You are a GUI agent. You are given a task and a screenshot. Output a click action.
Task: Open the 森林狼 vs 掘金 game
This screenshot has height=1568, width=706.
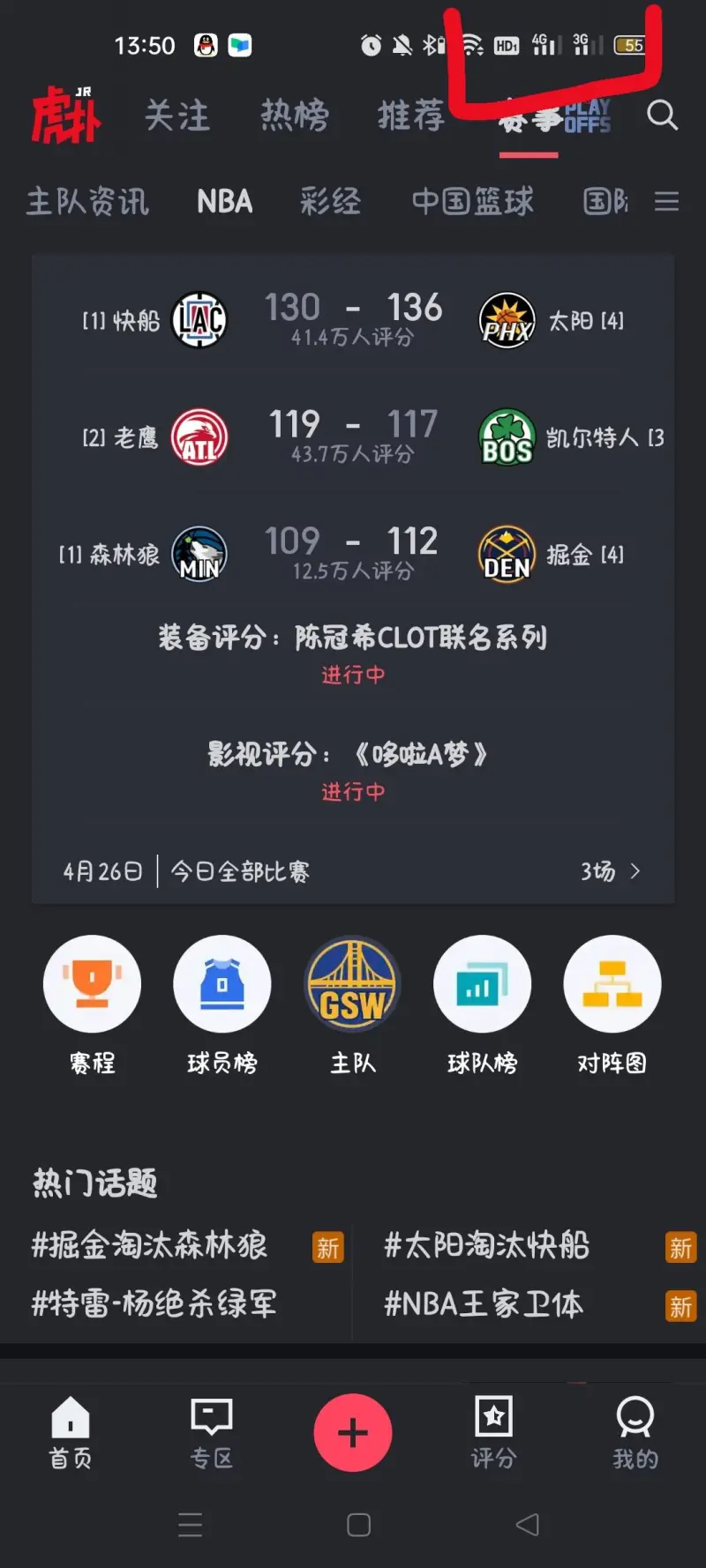click(353, 554)
